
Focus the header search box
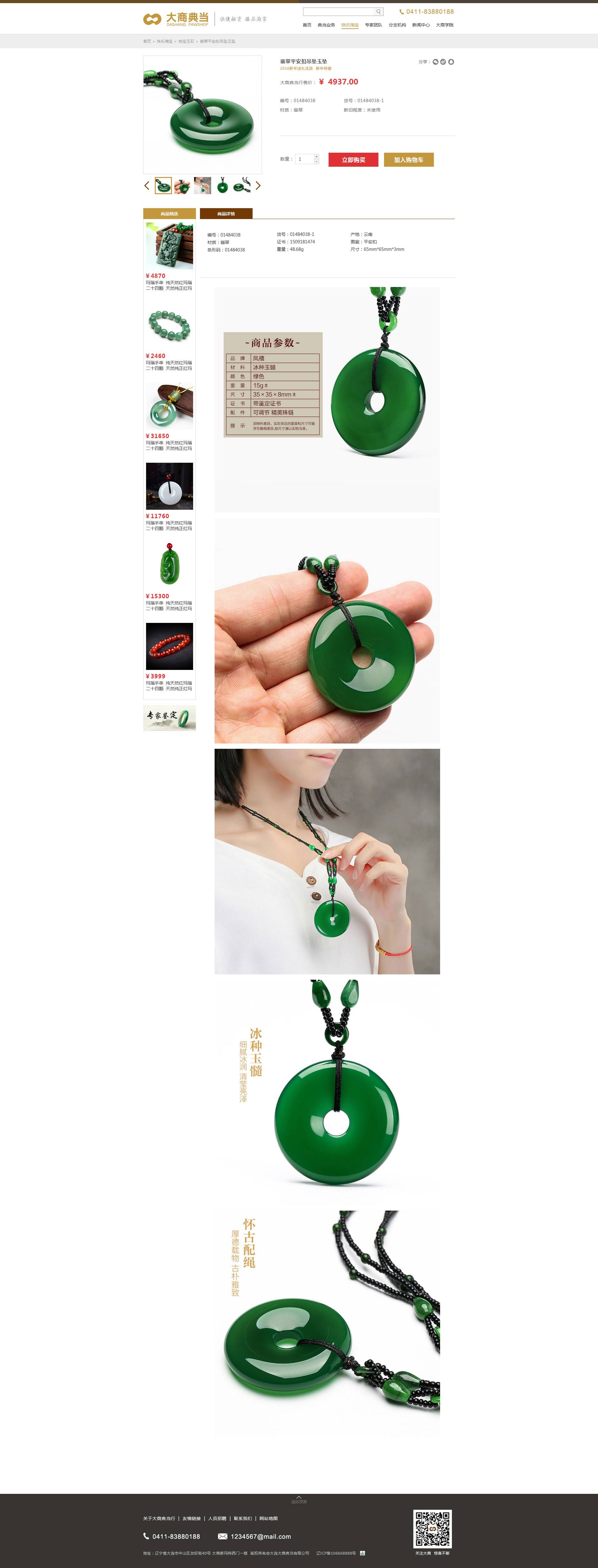pos(338,12)
